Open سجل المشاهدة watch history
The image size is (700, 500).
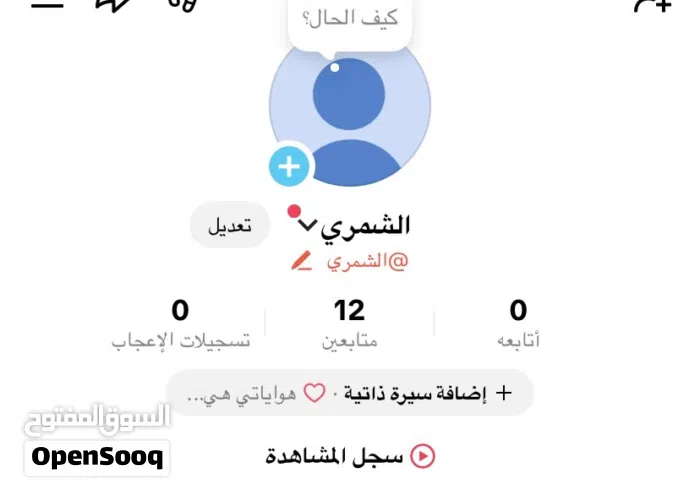350,457
